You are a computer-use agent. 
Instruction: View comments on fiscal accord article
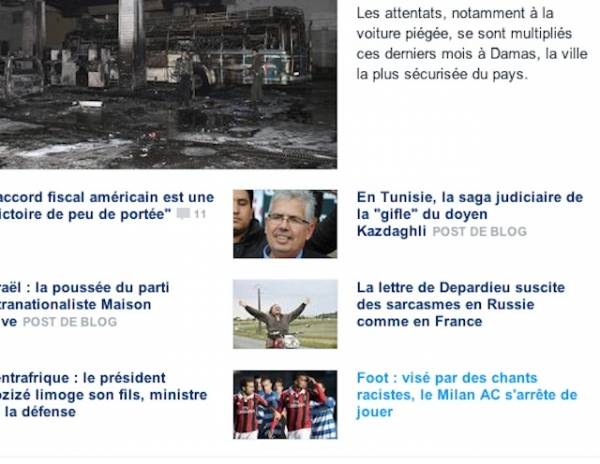click(x=192, y=214)
